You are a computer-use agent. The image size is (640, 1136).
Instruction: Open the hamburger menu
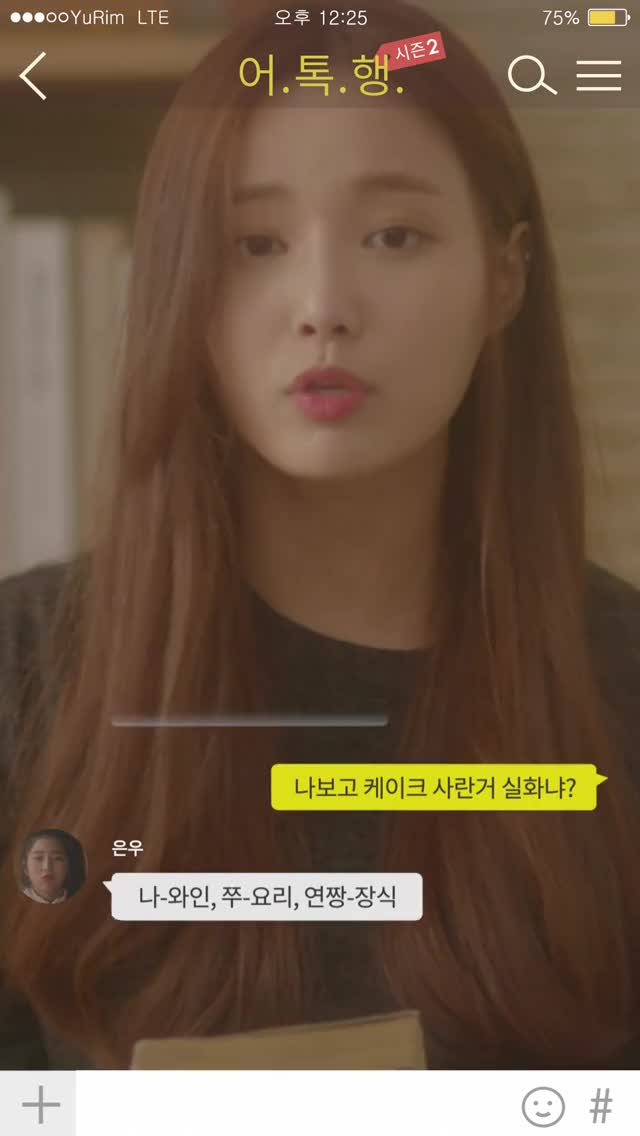[599, 76]
